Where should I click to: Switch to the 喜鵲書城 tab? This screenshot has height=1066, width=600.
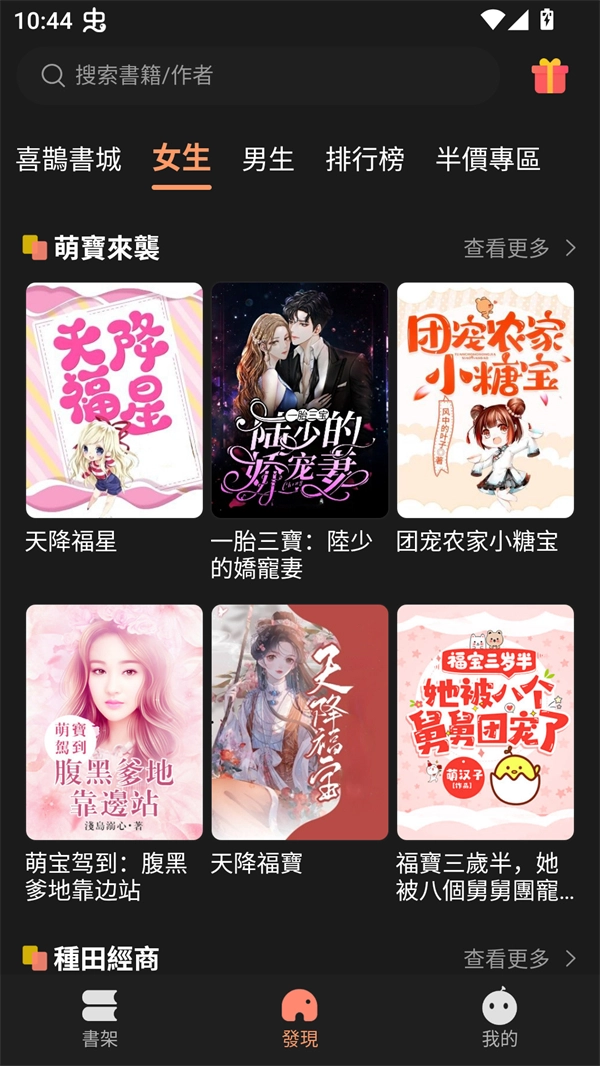(69, 159)
